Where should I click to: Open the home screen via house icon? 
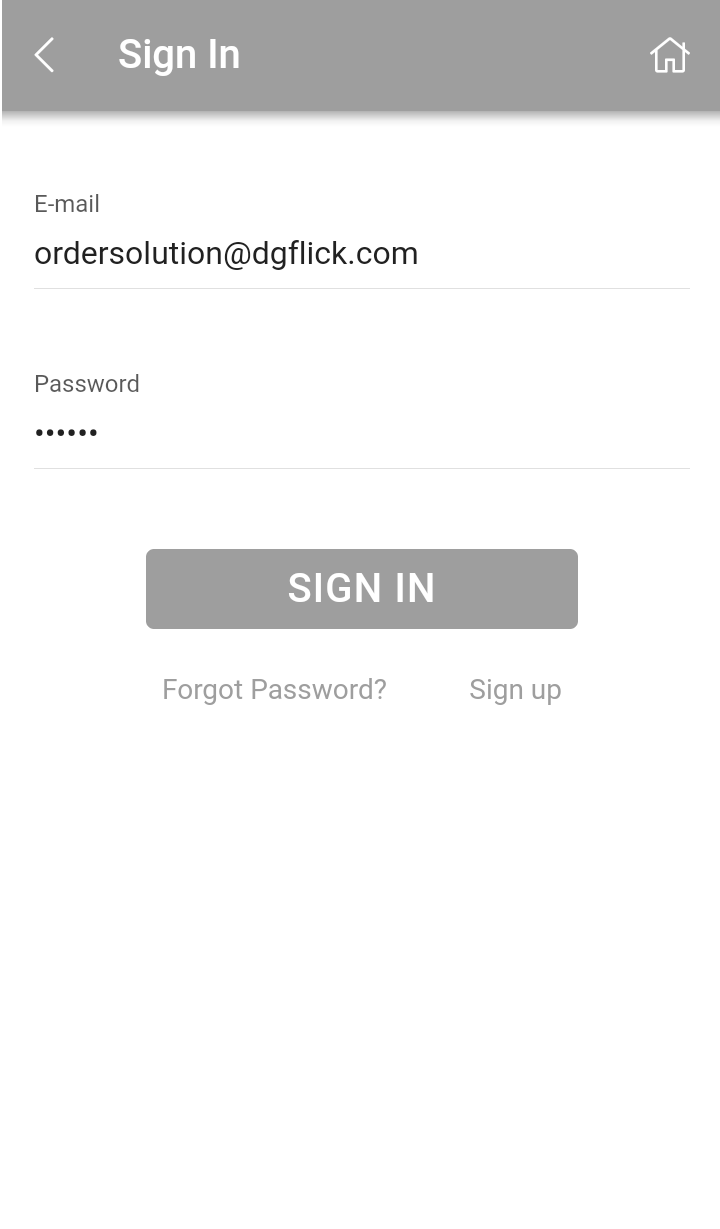pos(669,55)
